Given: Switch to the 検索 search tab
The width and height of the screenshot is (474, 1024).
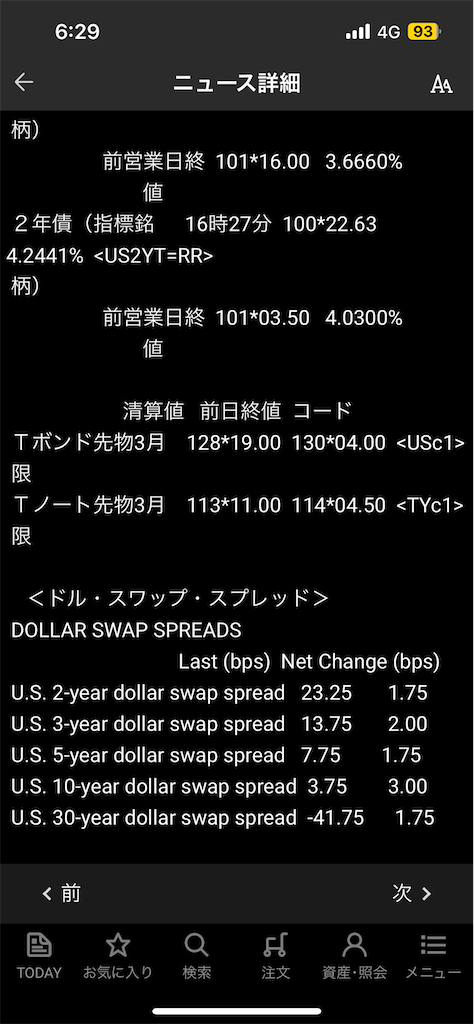Looking at the screenshot, I should click(197, 957).
